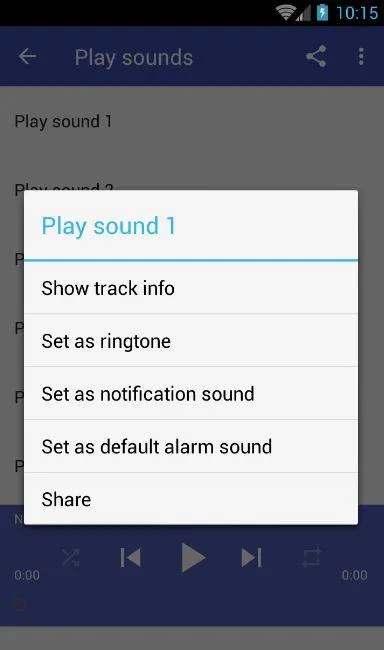
Task: Choose Set as notification sound
Action: pyautogui.click(x=191, y=393)
